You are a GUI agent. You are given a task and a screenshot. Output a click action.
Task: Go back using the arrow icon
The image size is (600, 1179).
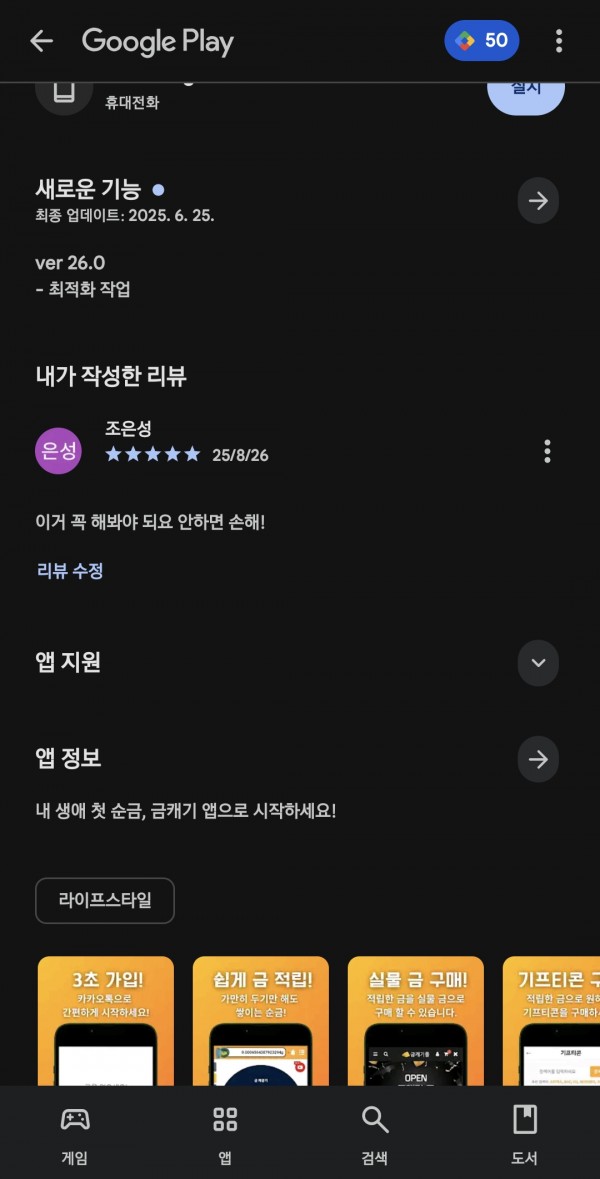coord(41,41)
